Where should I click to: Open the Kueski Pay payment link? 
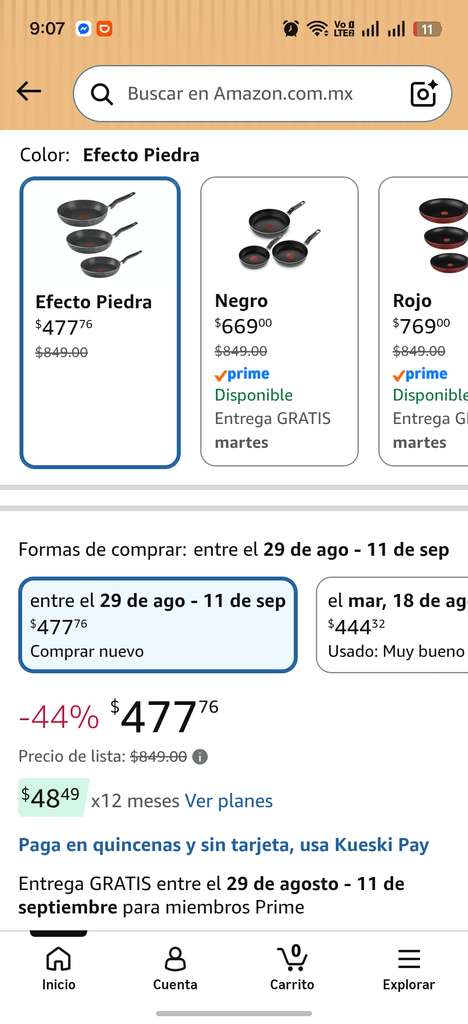point(223,845)
